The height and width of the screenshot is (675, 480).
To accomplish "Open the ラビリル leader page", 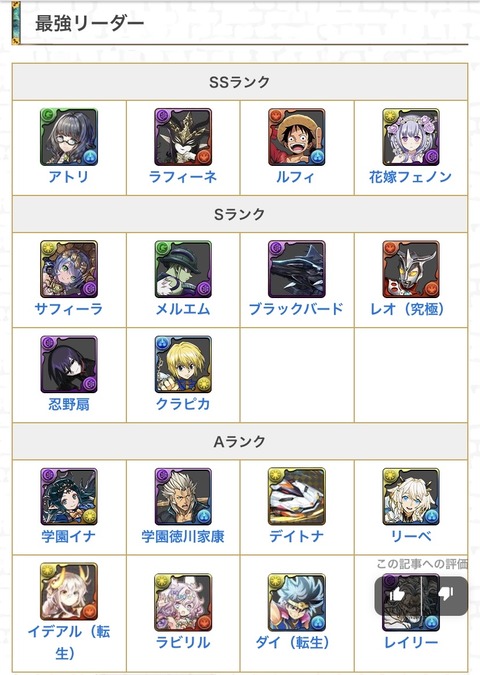I will [183, 642].
